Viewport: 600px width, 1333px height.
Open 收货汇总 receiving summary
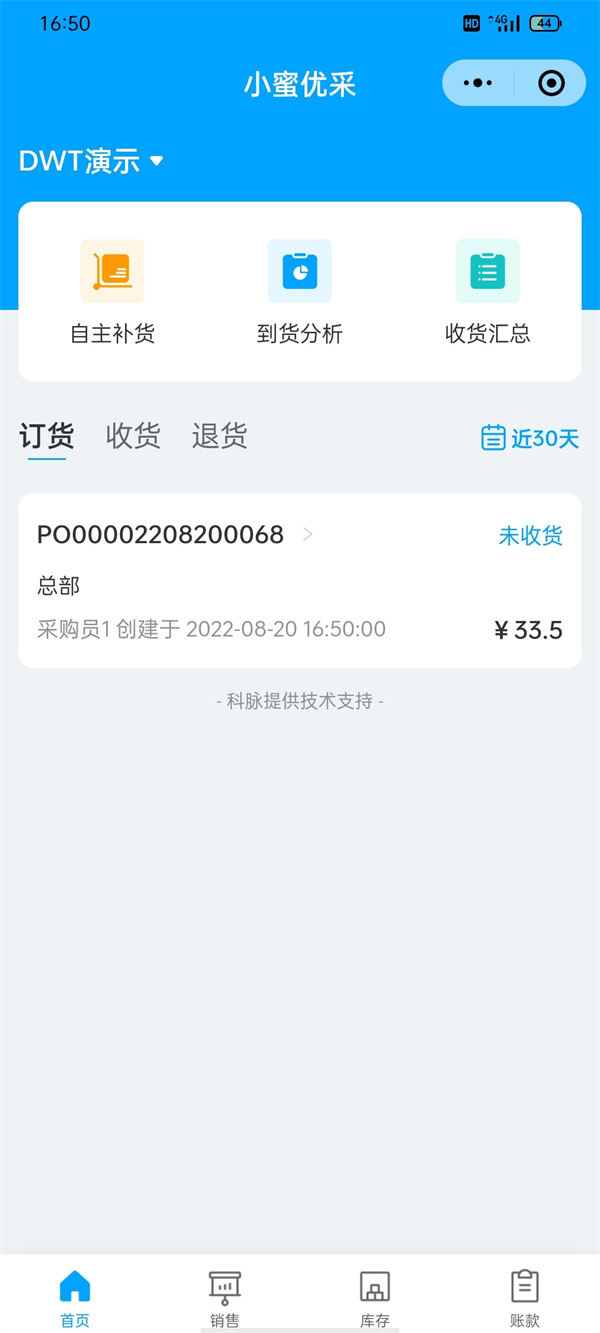click(488, 292)
